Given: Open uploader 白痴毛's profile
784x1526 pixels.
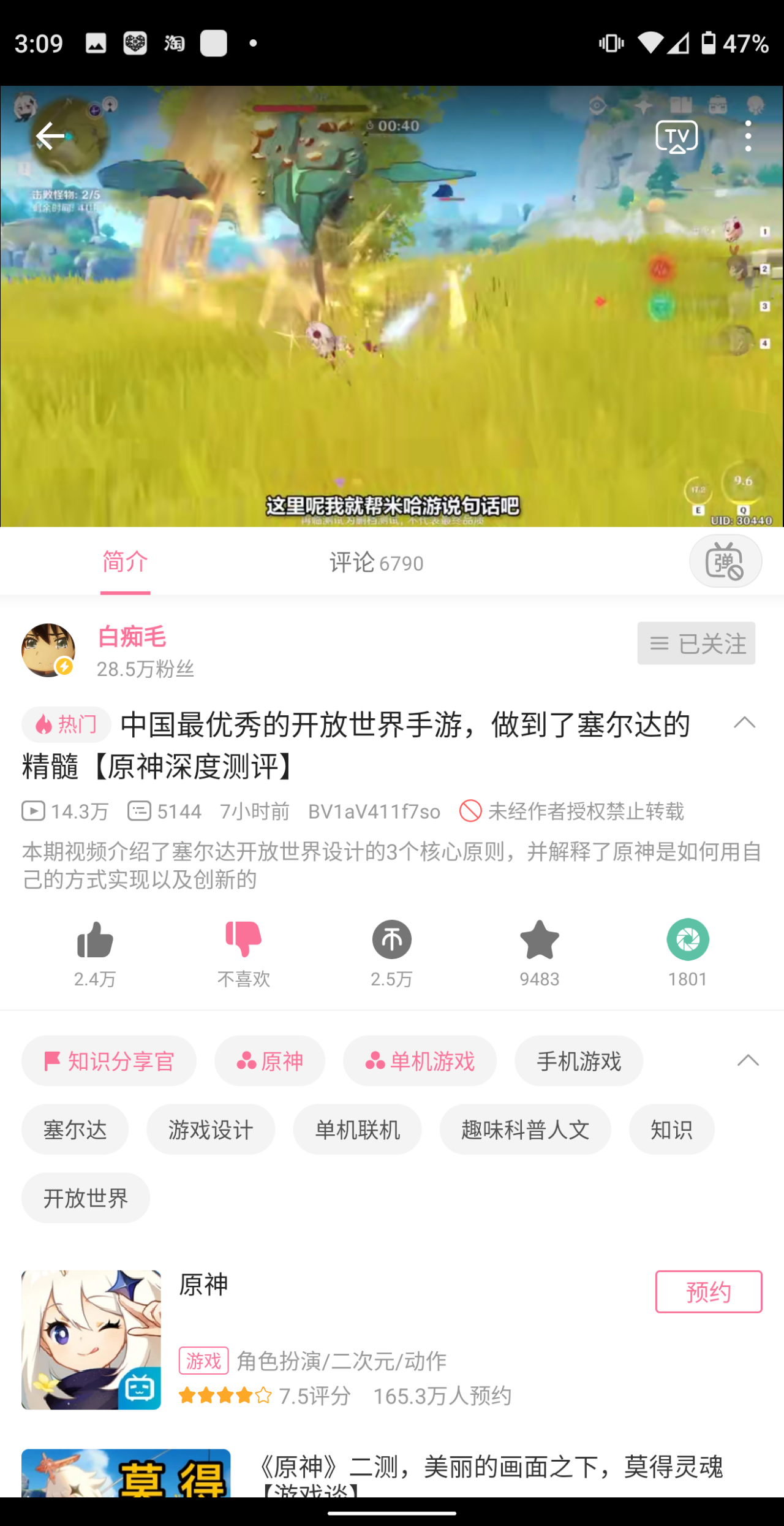Looking at the screenshot, I should click(x=132, y=637).
